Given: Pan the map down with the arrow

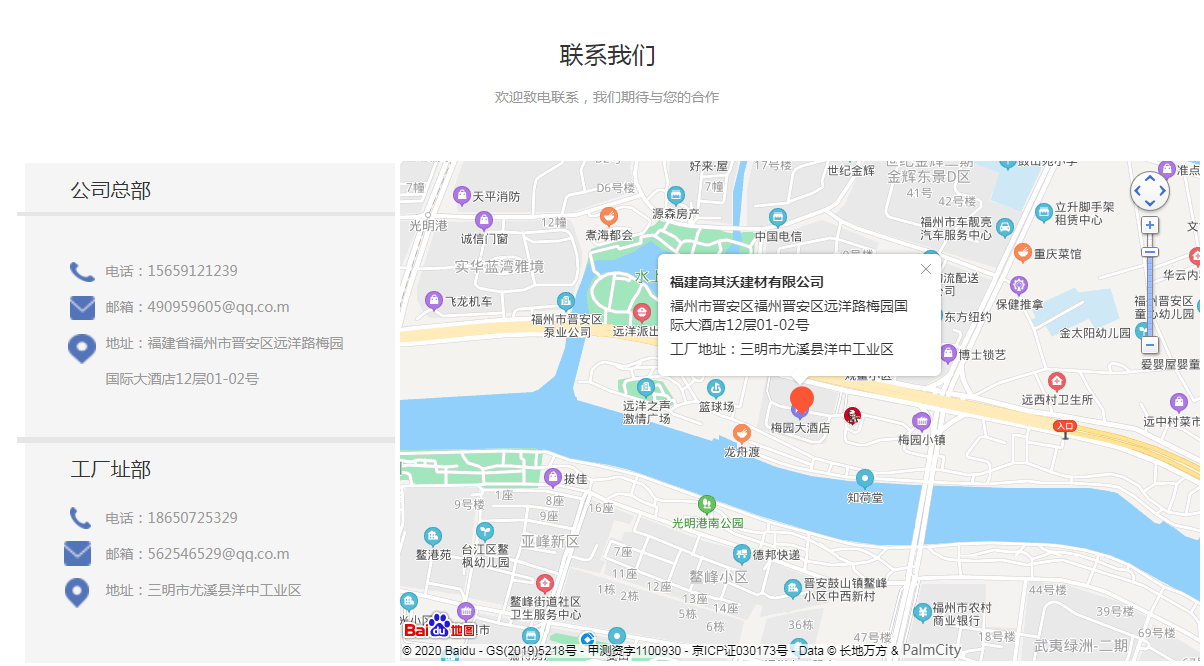Looking at the screenshot, I should [1150, 204].
